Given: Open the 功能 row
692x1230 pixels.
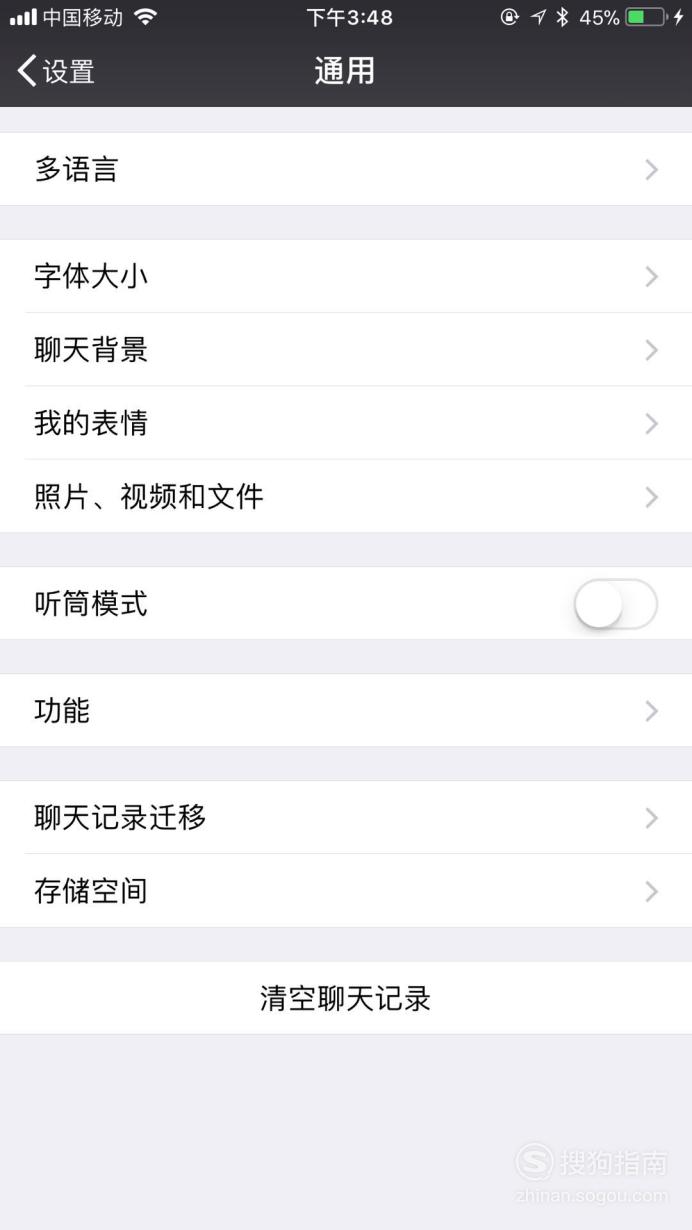Looking at the screenshot, I should click(346, 711).
